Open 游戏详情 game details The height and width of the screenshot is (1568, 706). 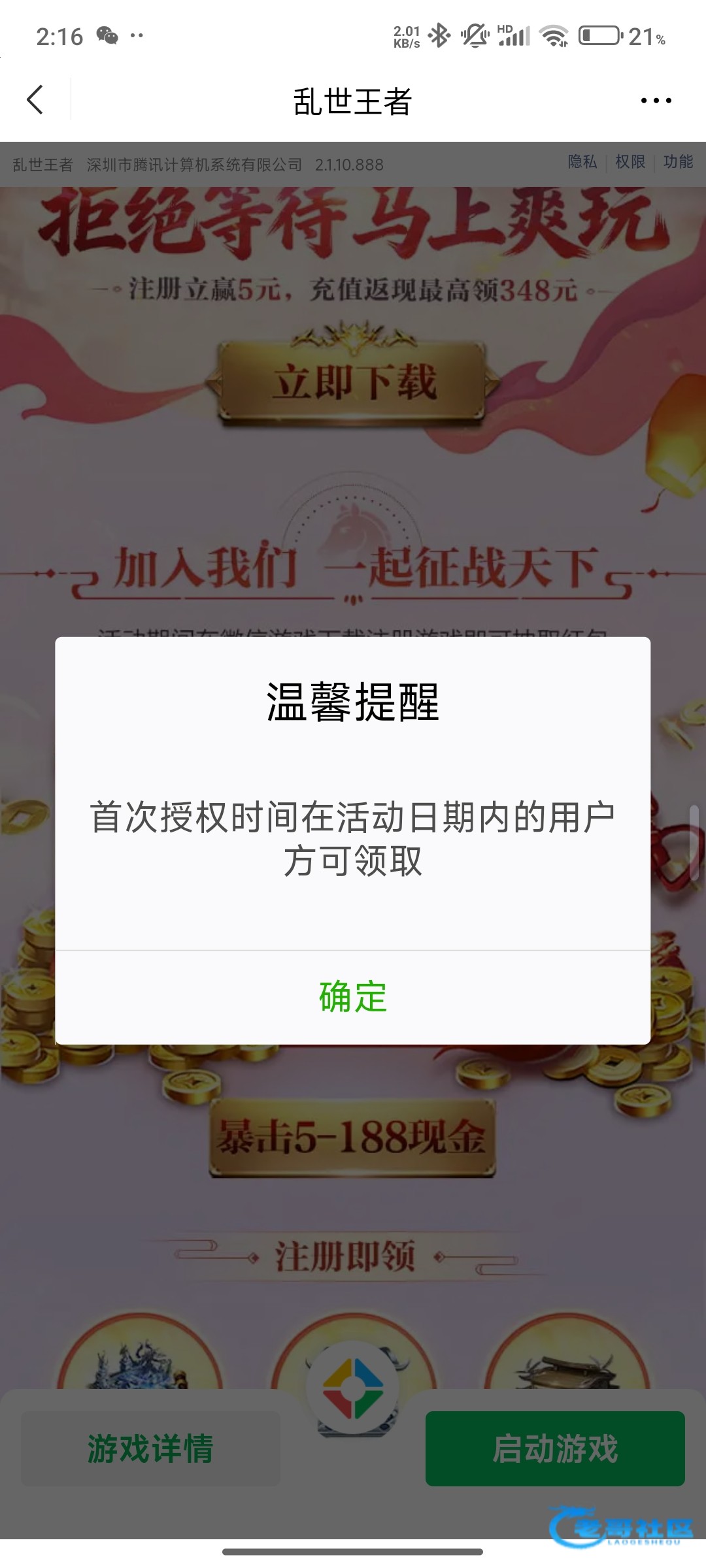pos(150,1448)
